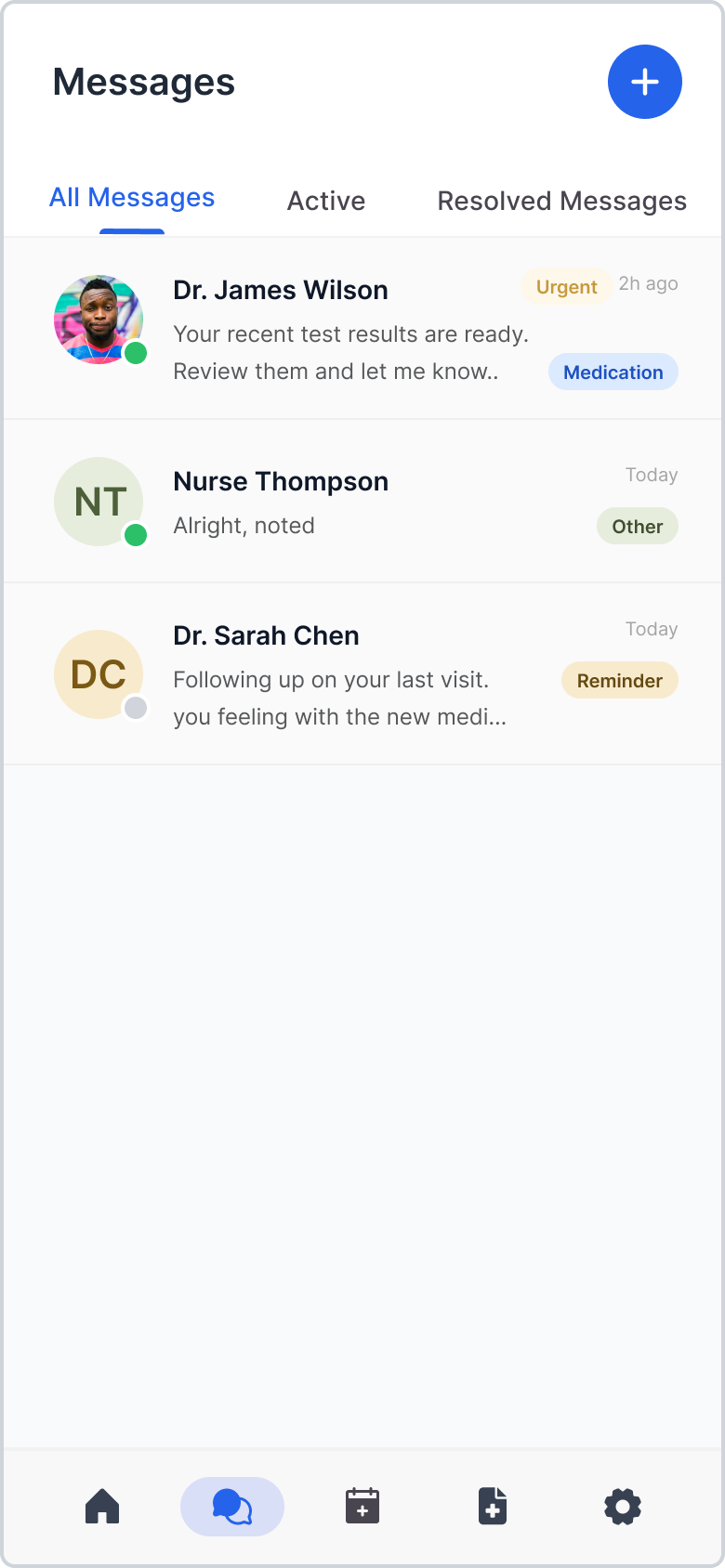Tap the gray offline indicator on Dr. Sarah Chen
The image size is (725, 1568).
click(136, 709)
